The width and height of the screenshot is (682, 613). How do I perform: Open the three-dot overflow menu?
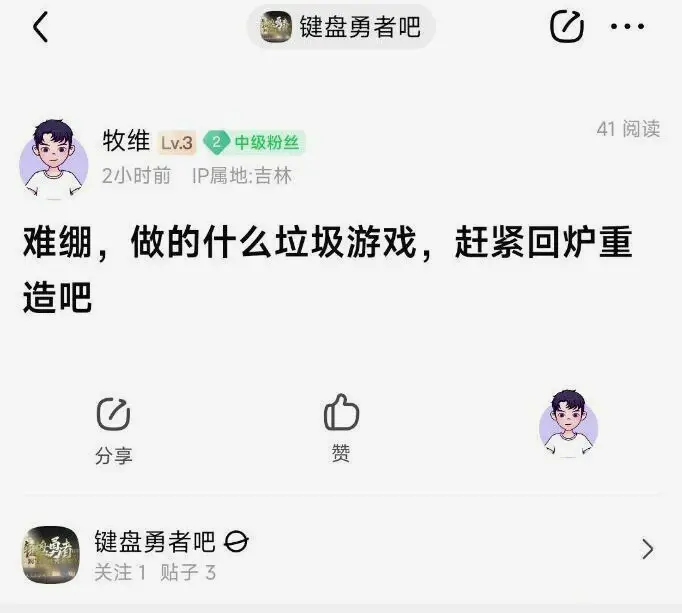[628, 26]
